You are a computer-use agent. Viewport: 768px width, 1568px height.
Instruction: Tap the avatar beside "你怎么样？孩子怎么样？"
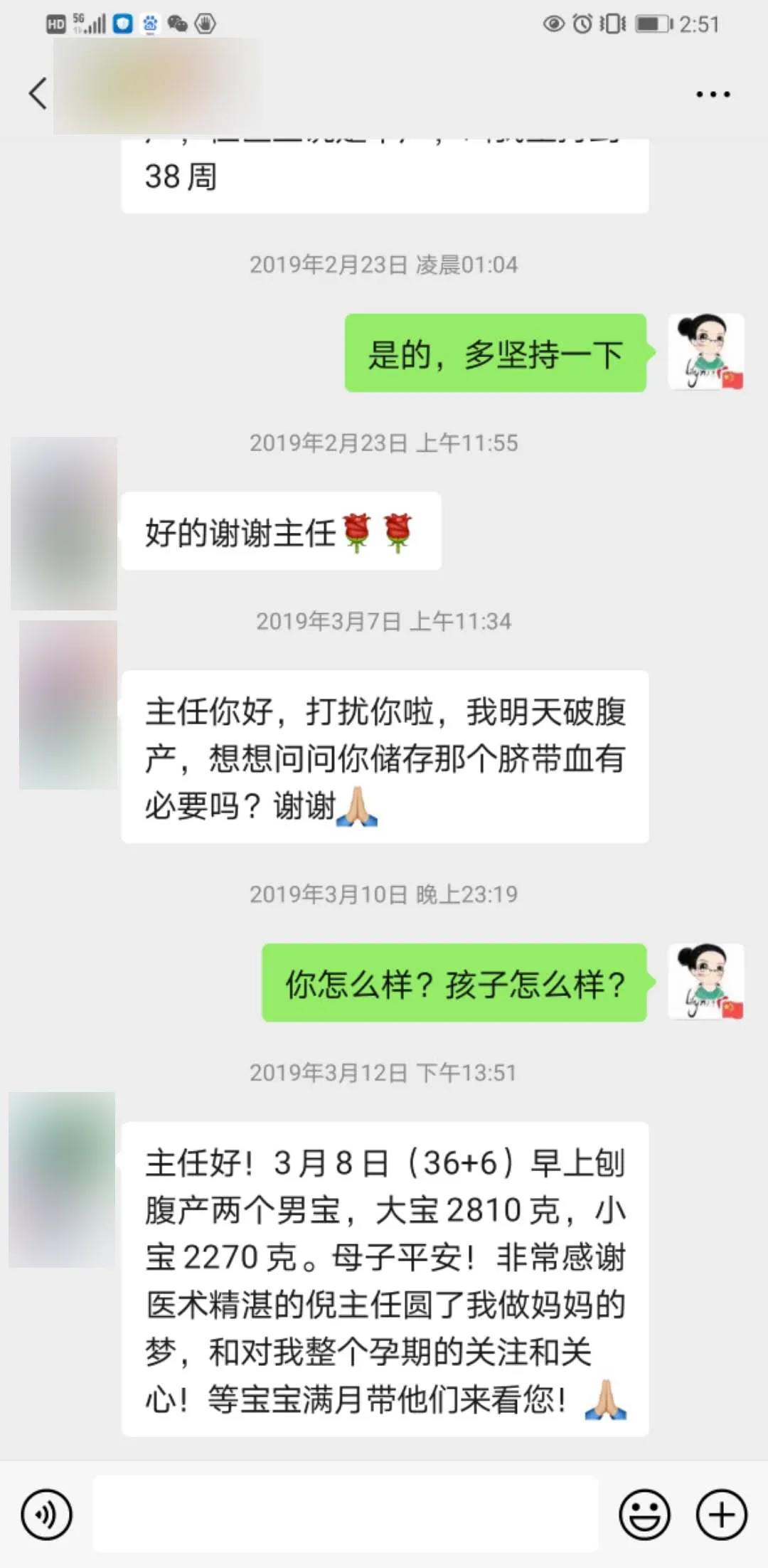pos(706,982)
